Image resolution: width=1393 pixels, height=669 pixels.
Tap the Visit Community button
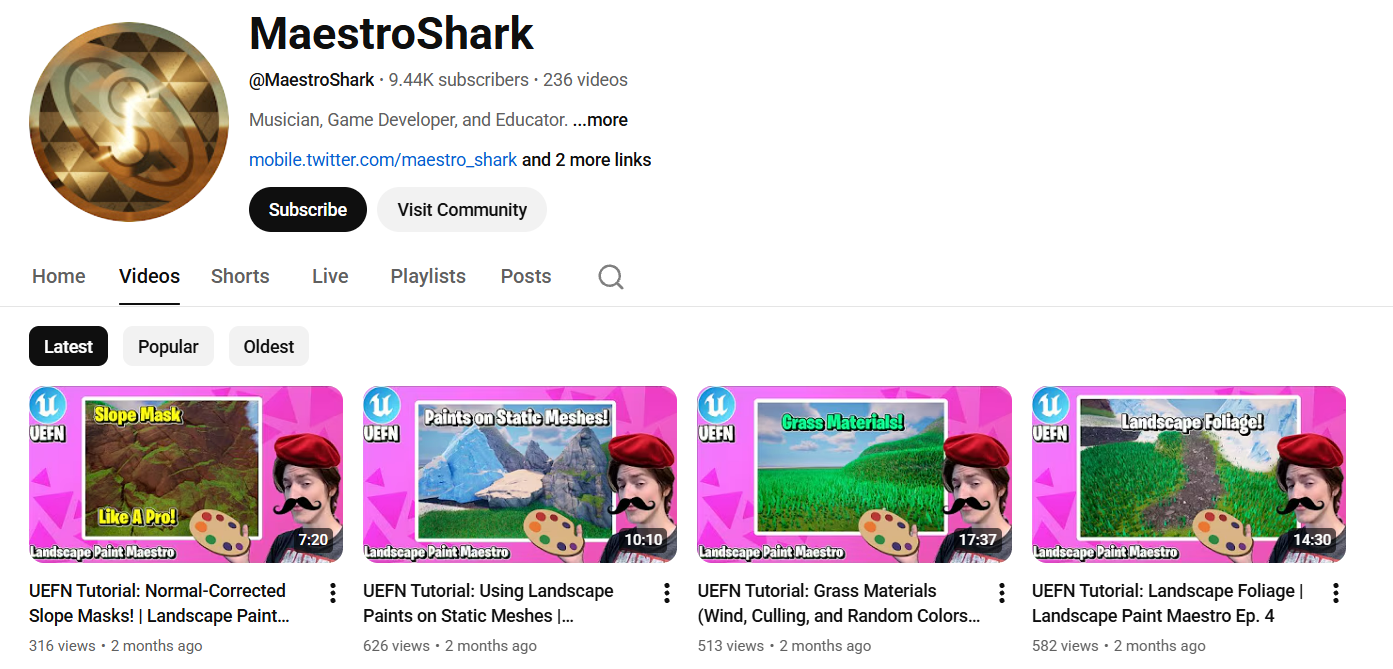[461, 210]
